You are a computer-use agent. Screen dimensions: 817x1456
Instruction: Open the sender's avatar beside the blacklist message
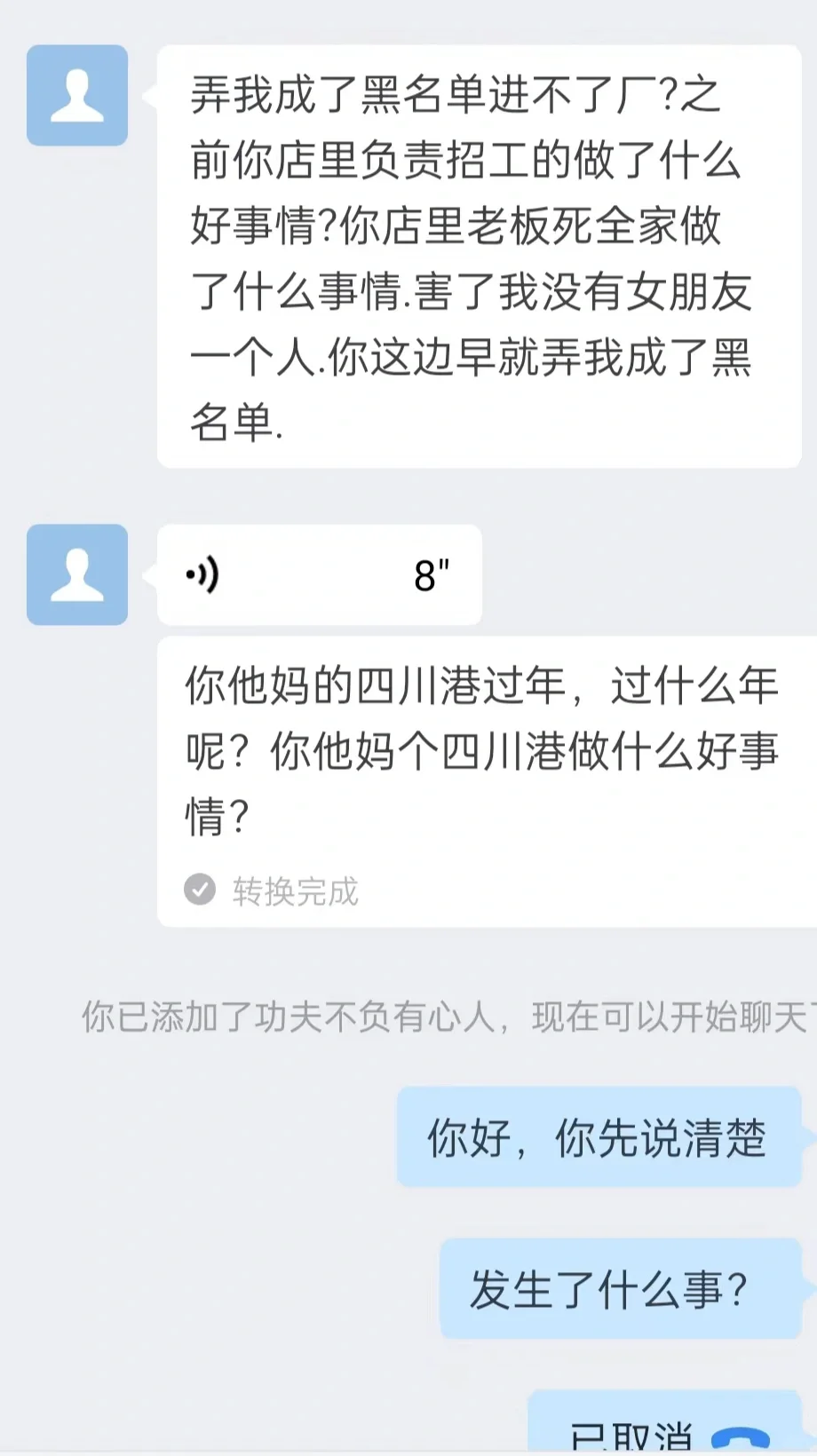coord(77,96)
